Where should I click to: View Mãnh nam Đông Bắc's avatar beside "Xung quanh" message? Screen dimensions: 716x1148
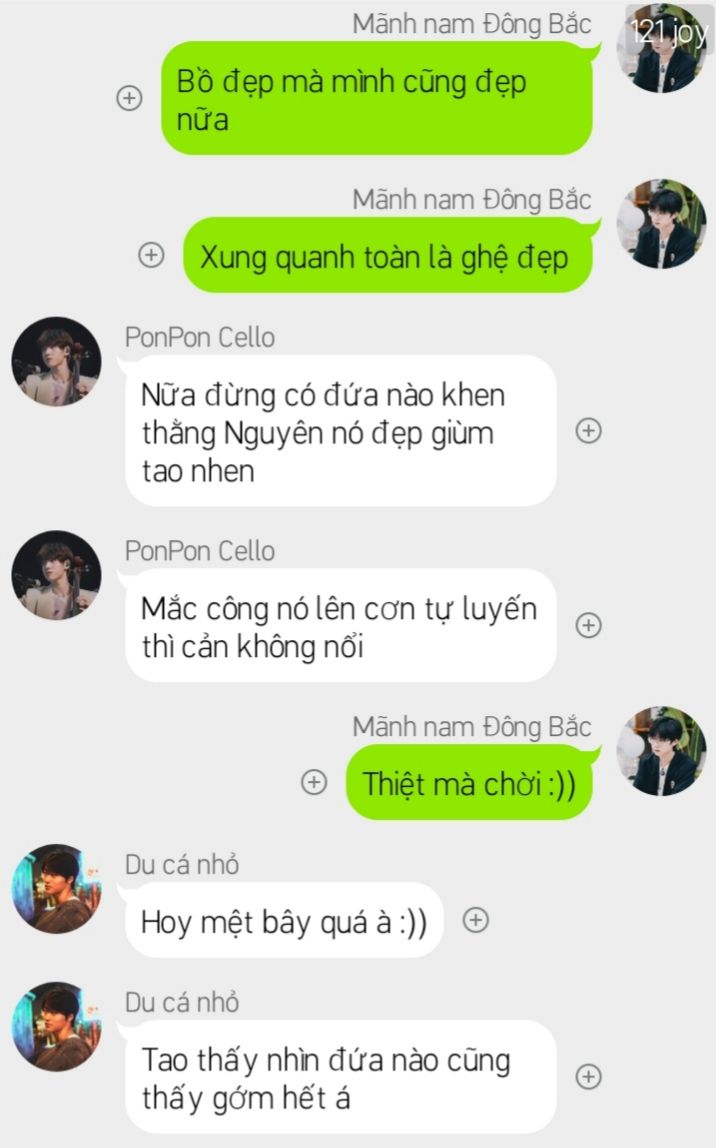(662, 224)
